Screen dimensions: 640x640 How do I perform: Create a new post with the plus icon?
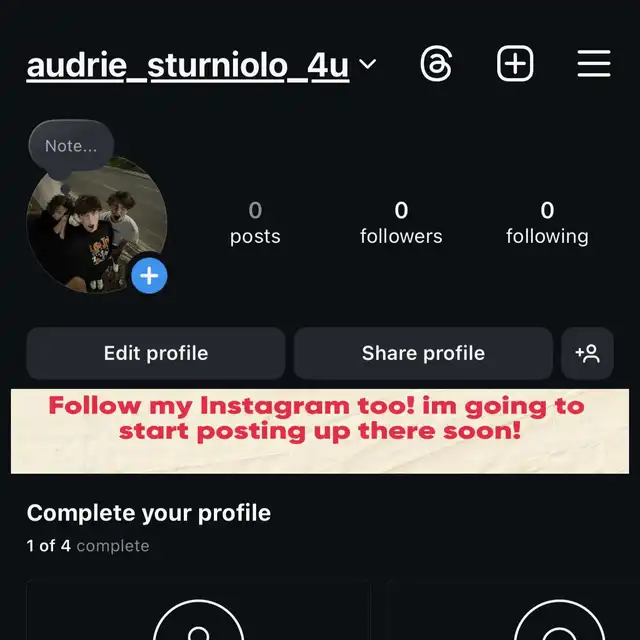515,65
